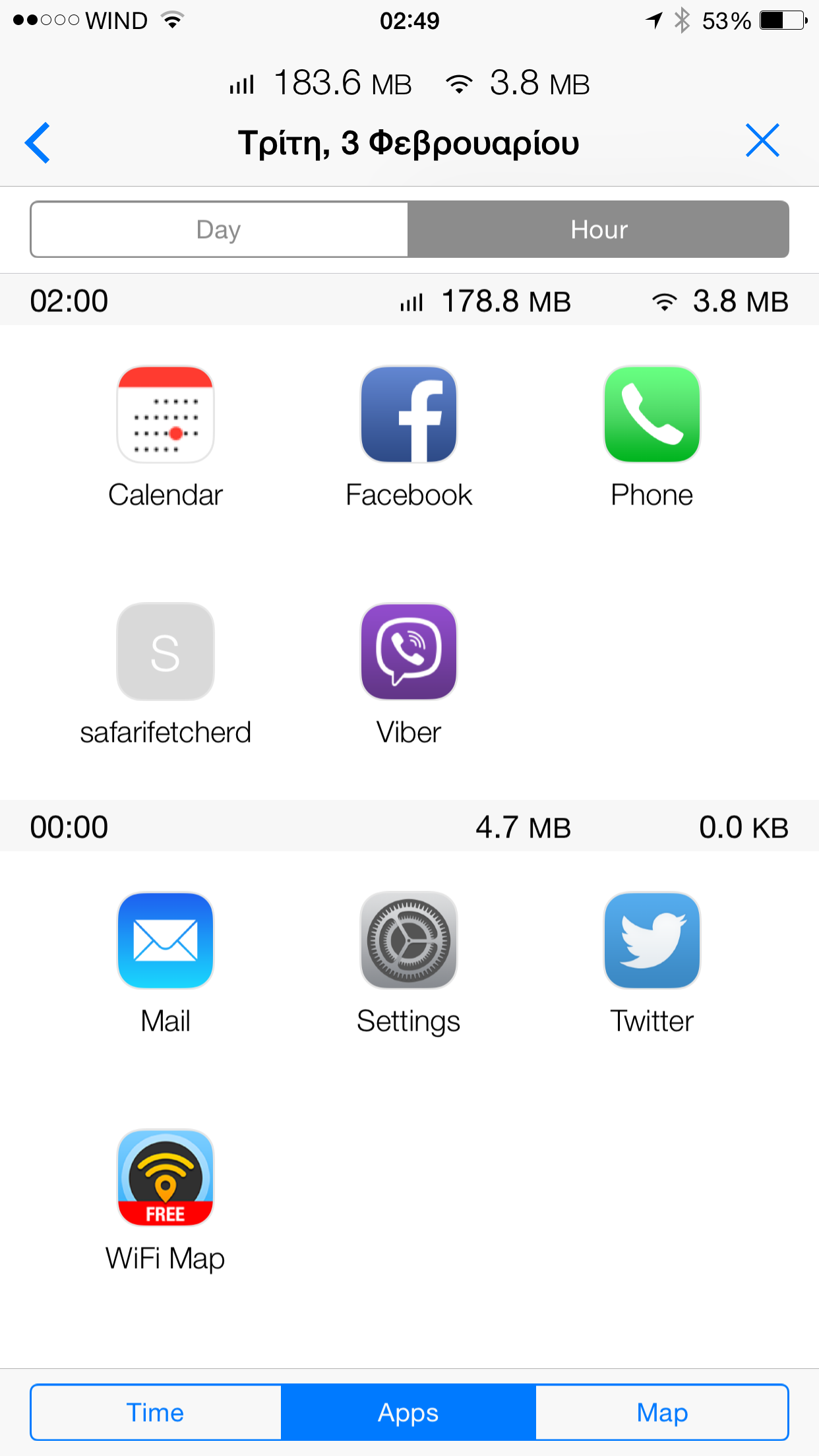Image resolution: width=819 pixels, height=1456 pixels.
Task: Select the Hour segment
Action: (x=598, y=229)
